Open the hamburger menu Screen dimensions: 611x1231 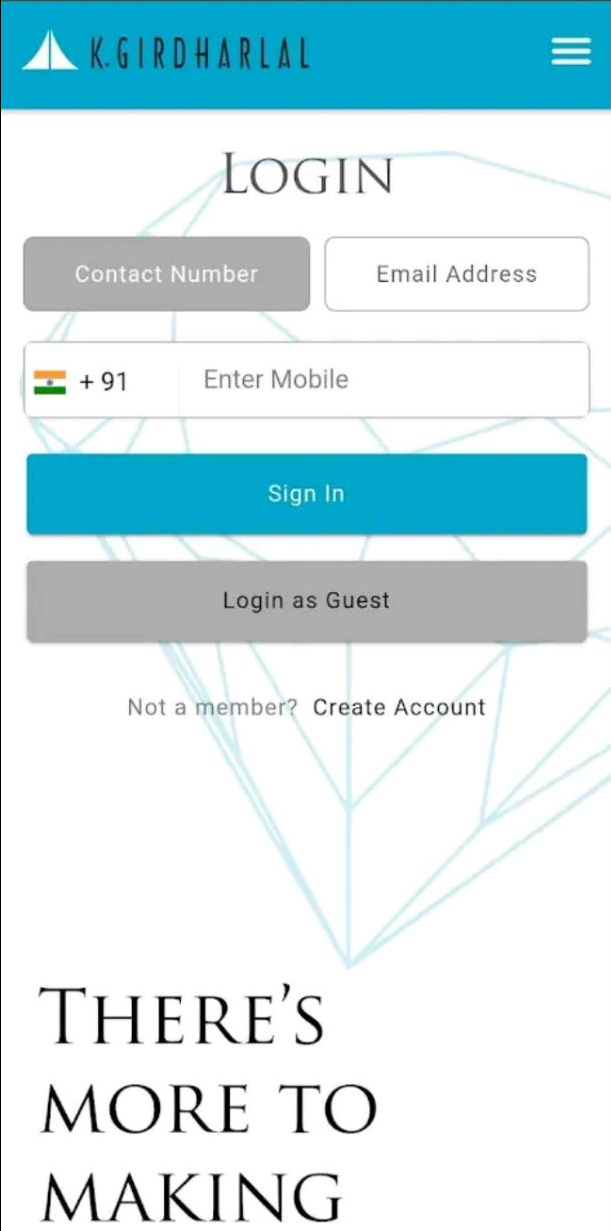click(571, 51)
